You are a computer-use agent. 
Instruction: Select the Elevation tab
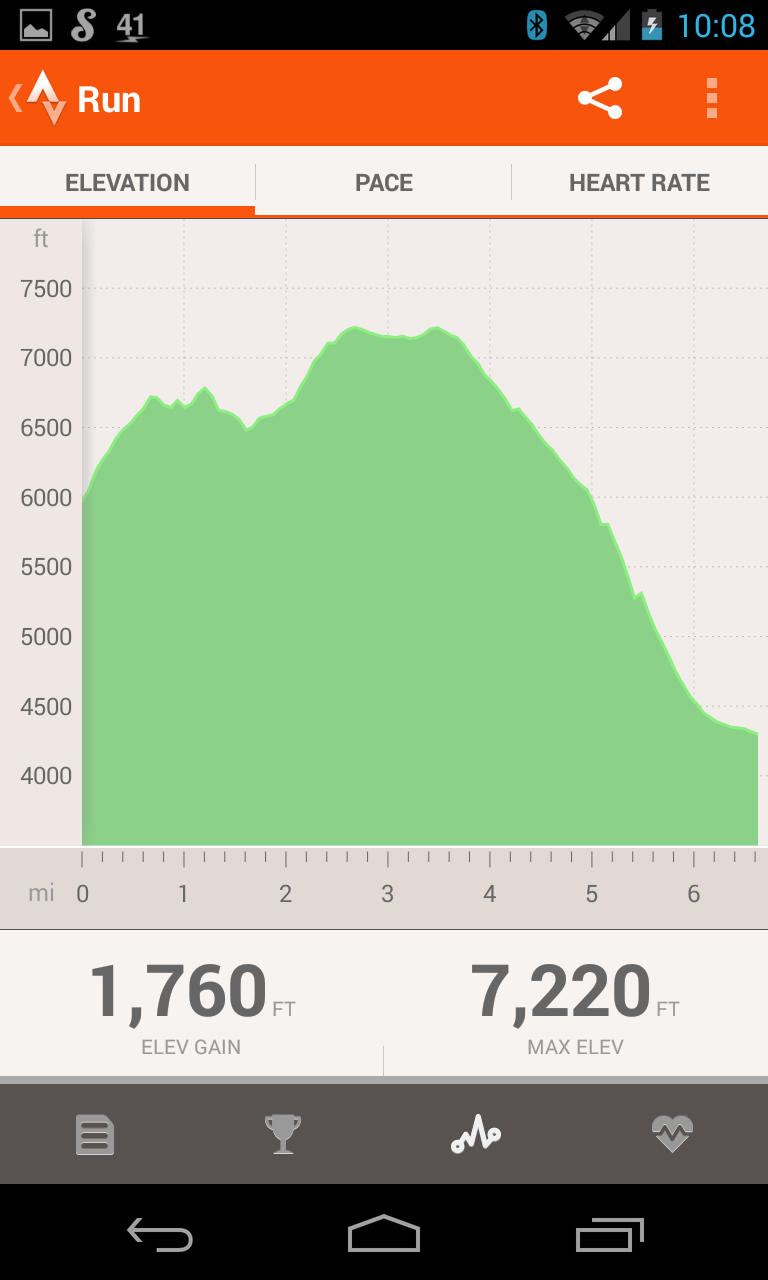coord(127,183)
